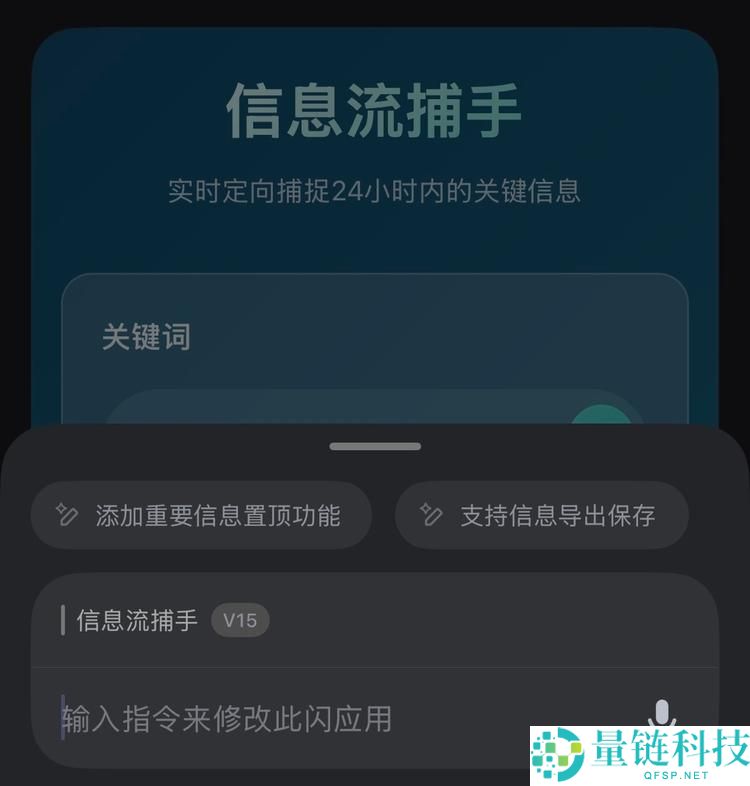This screenshot has width=750, height=786.
Task: Click the 支持信息导出保存 suggestion chip
Action: tap(540, 514)
